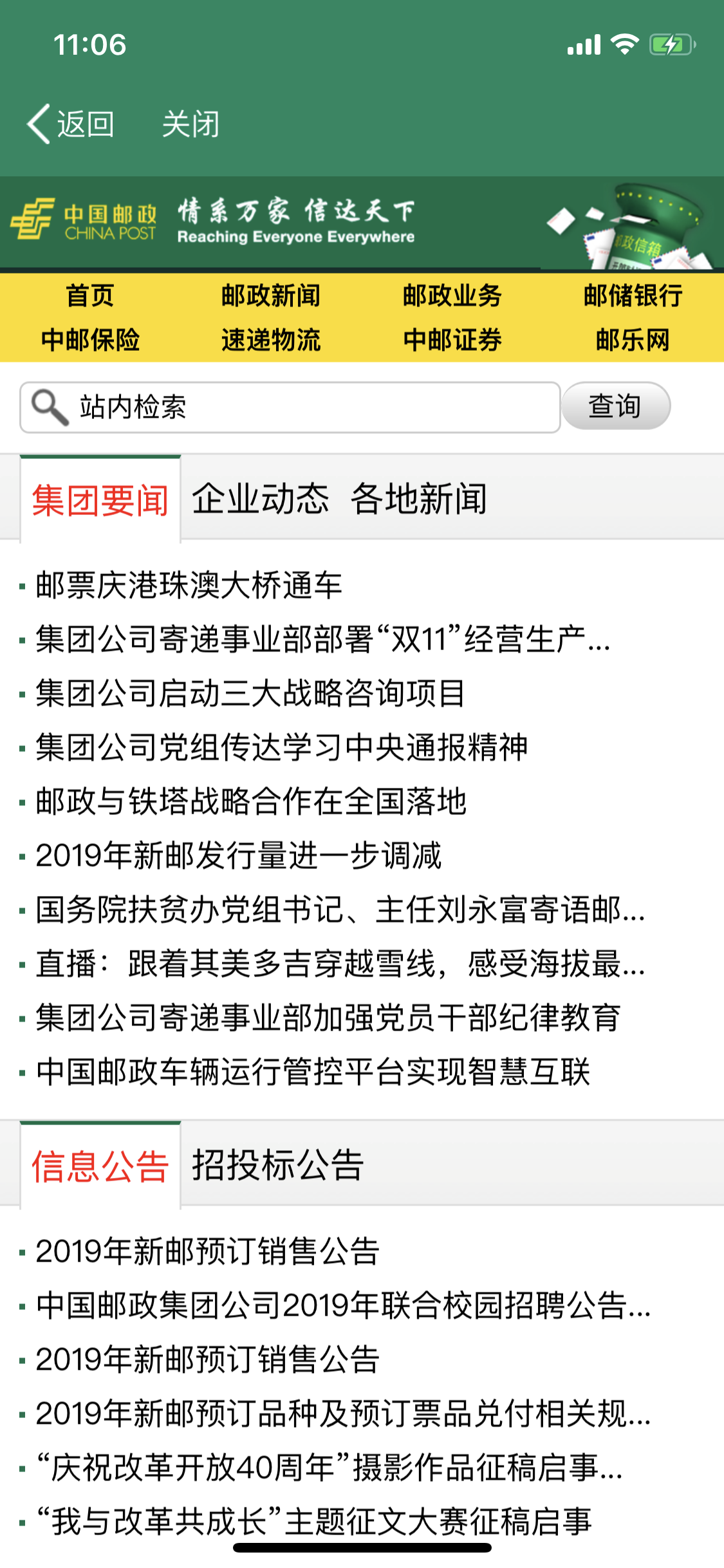Click the 查询 search button
The height and width of the screenshot is (1568, 724).
point(616,406)
